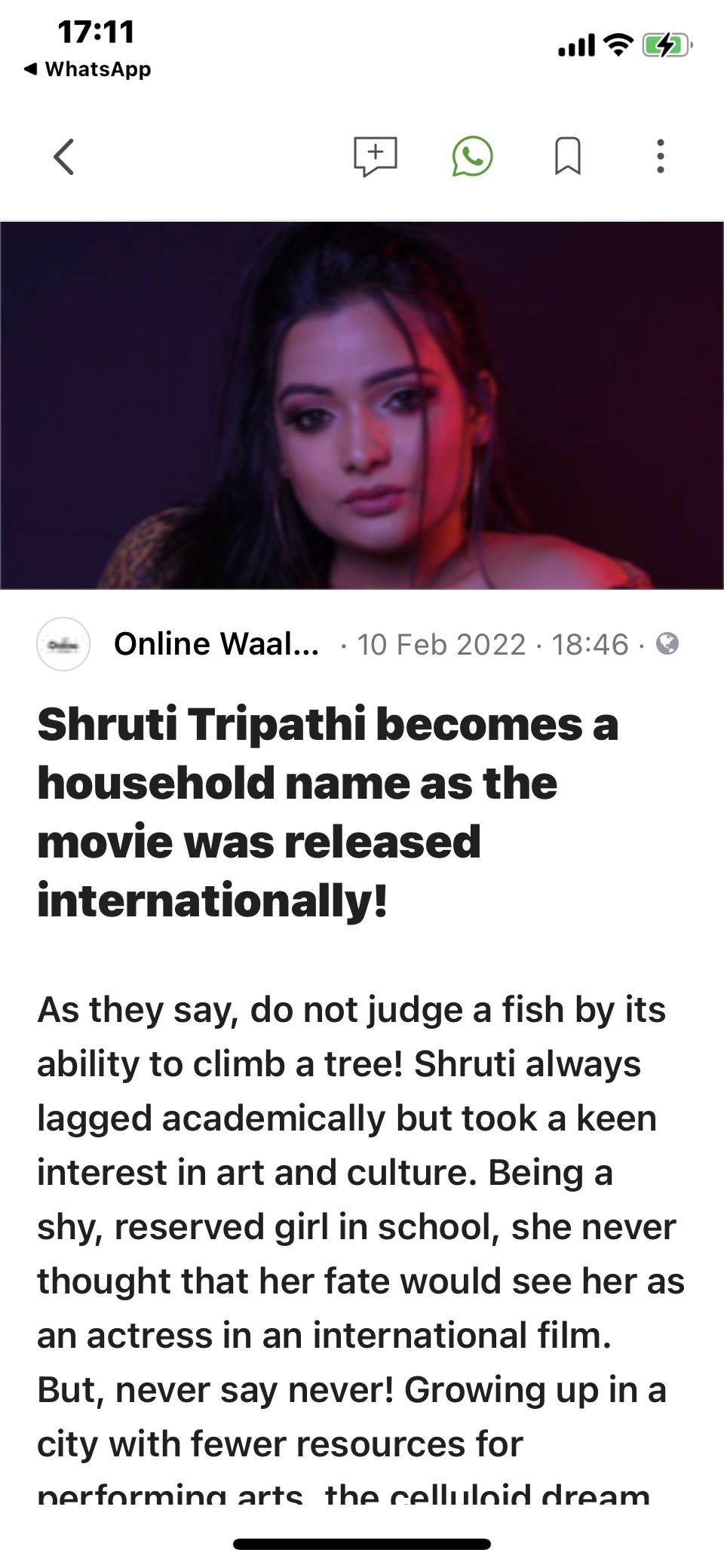The image size is (724, 1568).
Task: Go back using the arrow icon
Action: click(64, 157)
